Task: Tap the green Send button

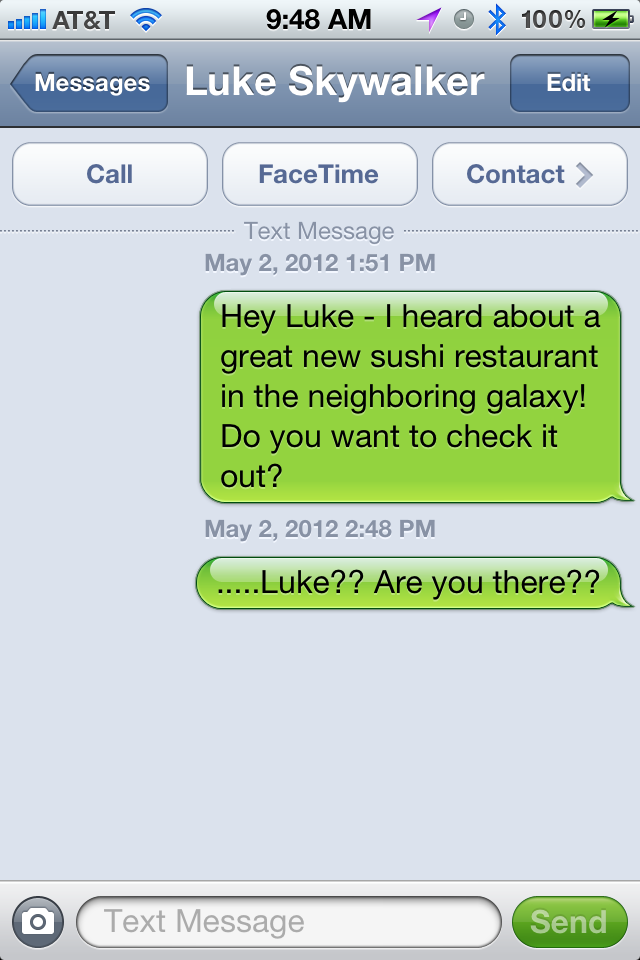Action: click(568, 921)
